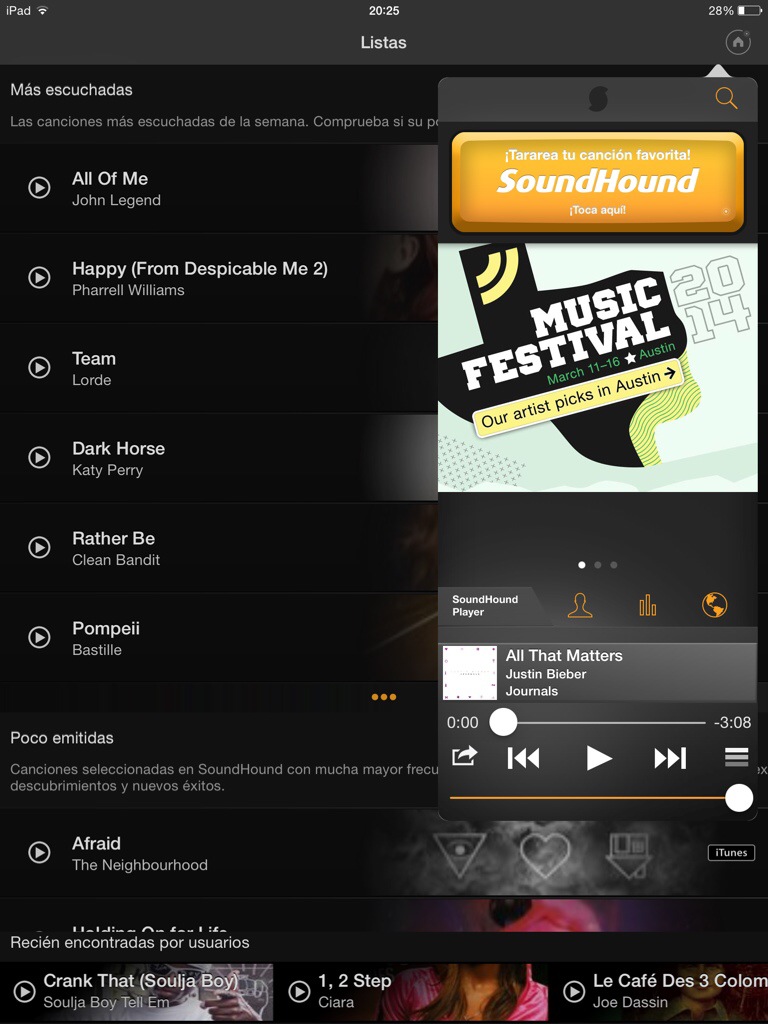
Task: Switch to the charts bar-graph tab
Action: pyautogui.click(x=647, y=605)
